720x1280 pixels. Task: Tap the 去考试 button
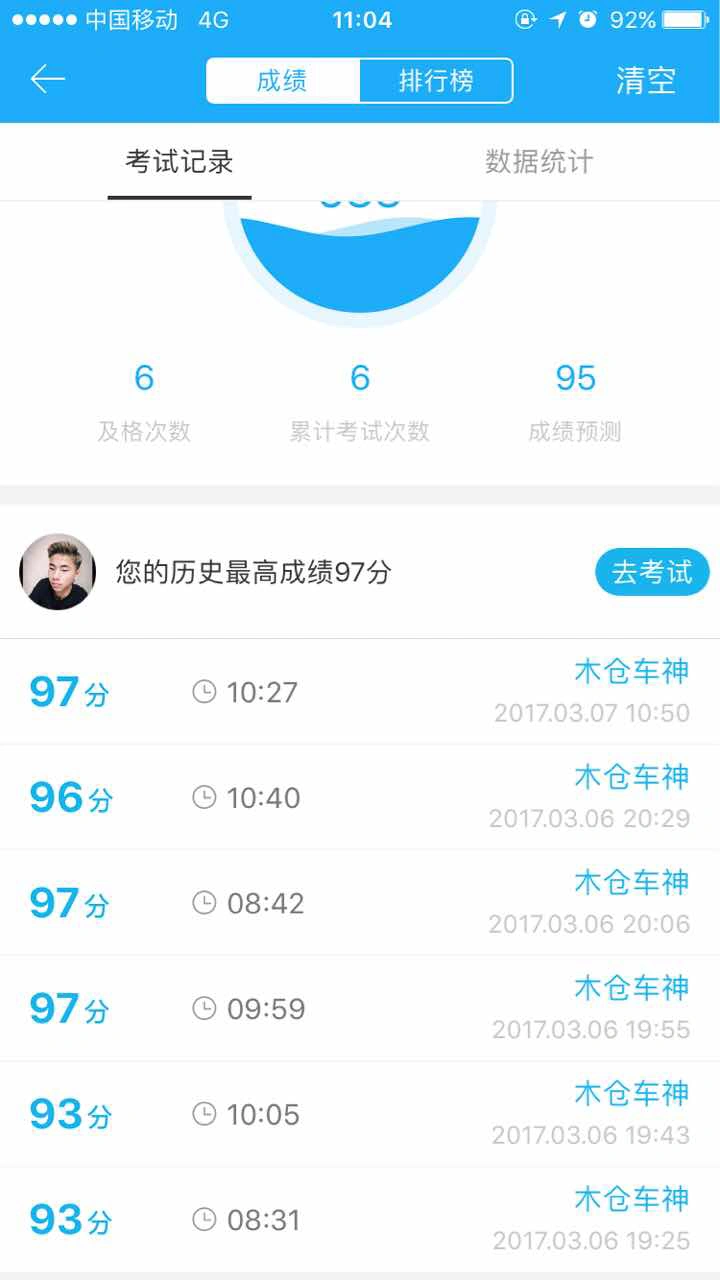click(x=652, y=572)
